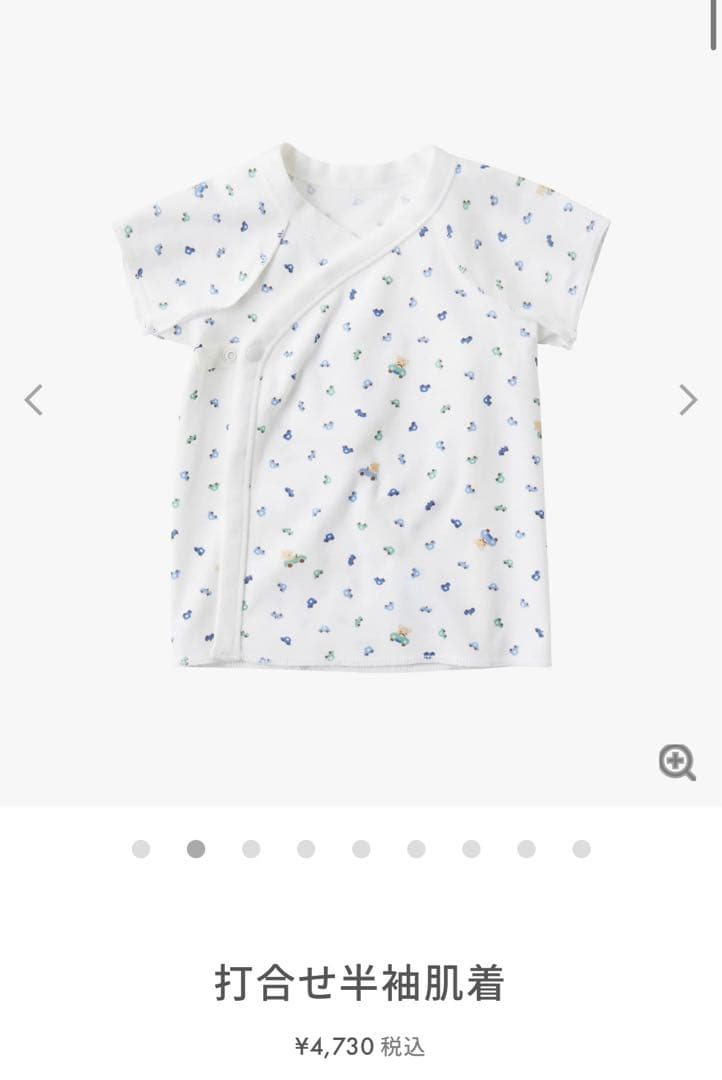Jump to the first image indicator dot

pyautogui.click(x=141, y=849)
